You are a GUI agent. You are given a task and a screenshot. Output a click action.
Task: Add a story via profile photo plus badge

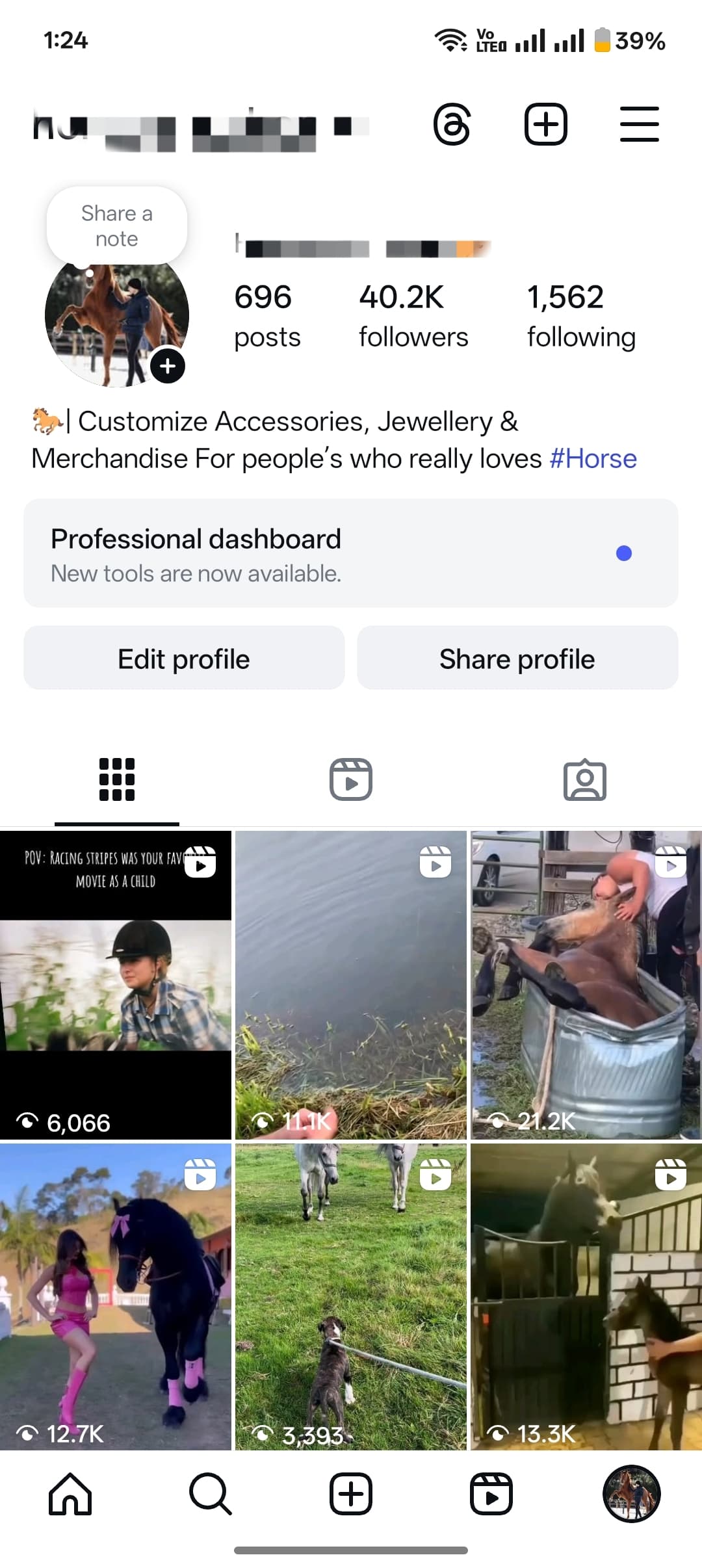[168, 366]
